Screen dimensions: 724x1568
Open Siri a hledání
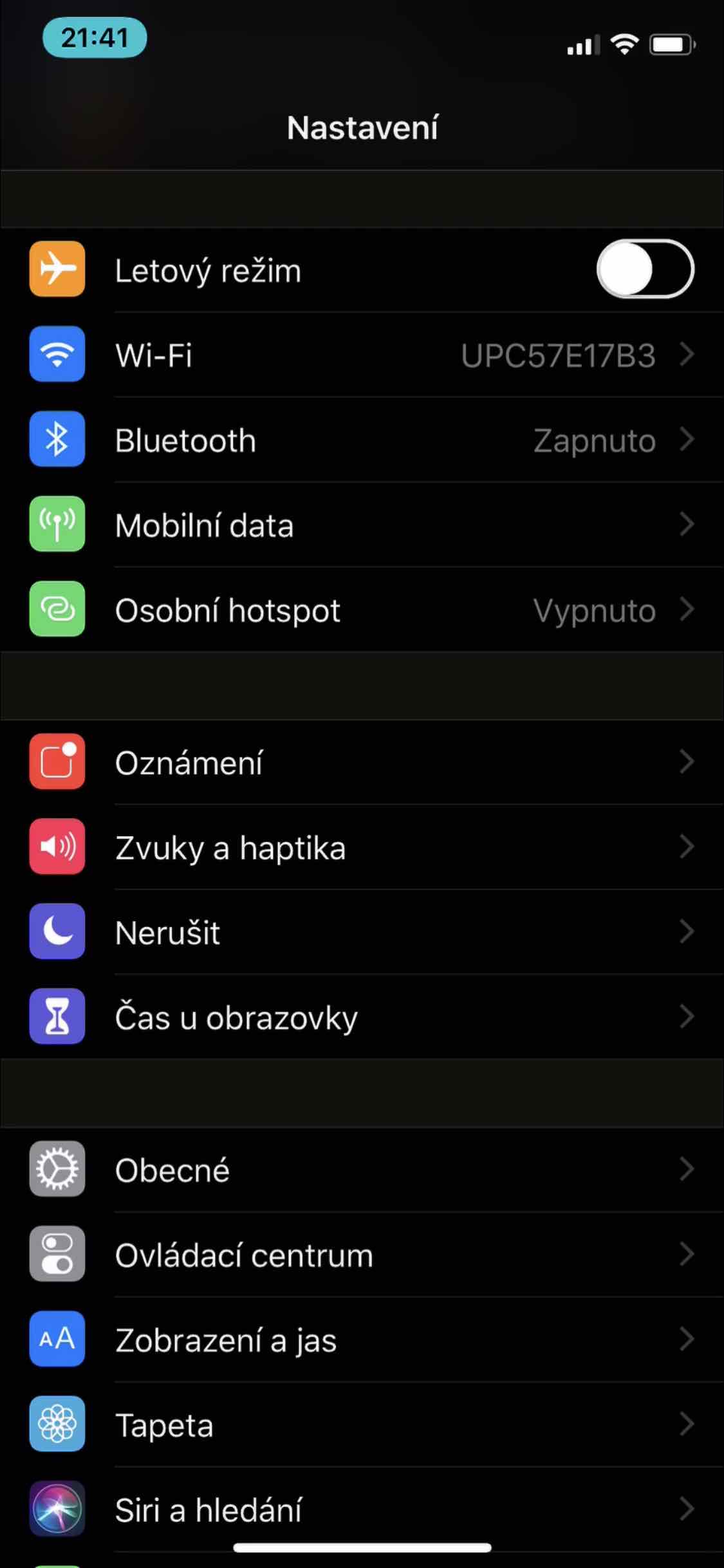tap(360, 1509)
